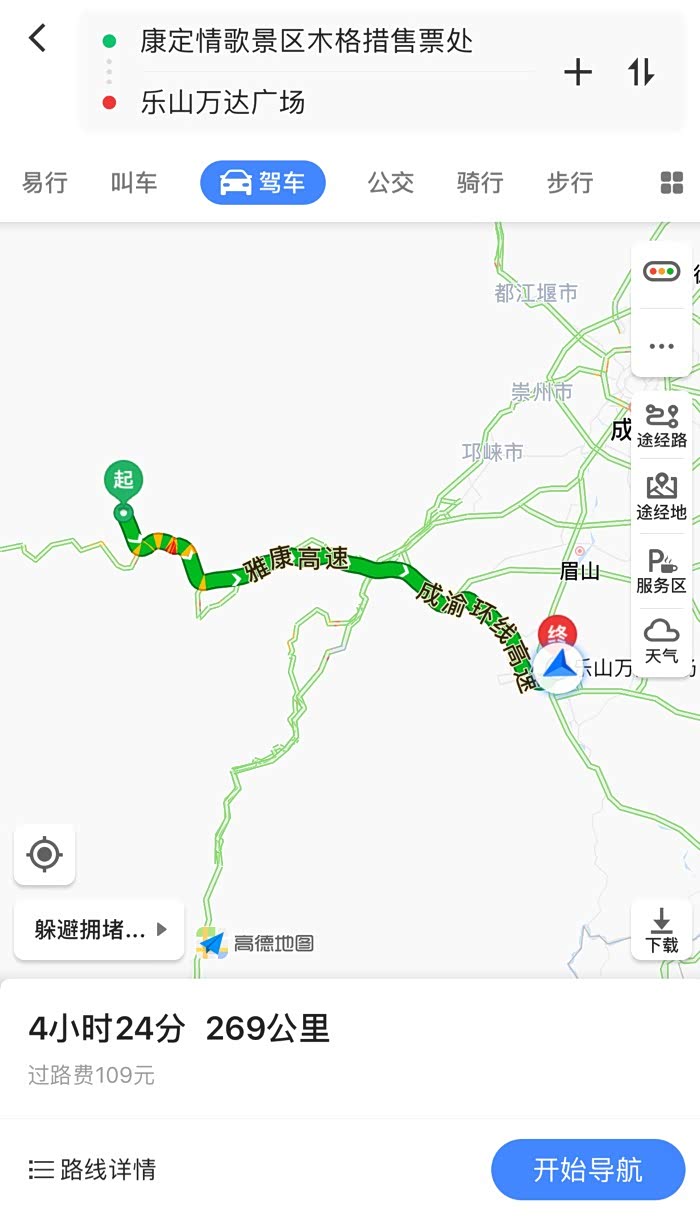This screenshot has height=1221, width=700.
Task: Recenter map to my location
Action: click(44, 855)
